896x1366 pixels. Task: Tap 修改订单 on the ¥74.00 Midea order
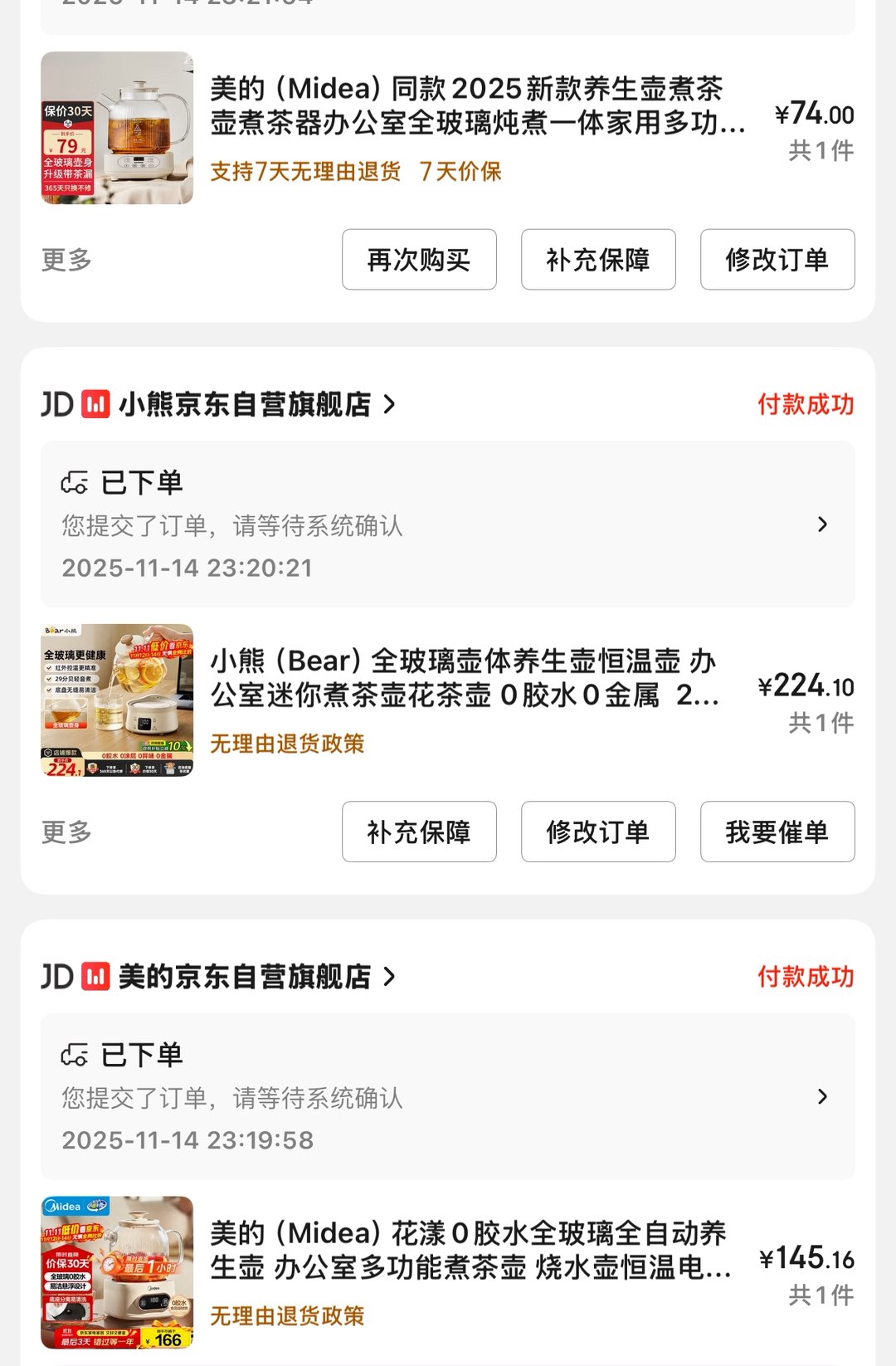(x=777, y=260)
